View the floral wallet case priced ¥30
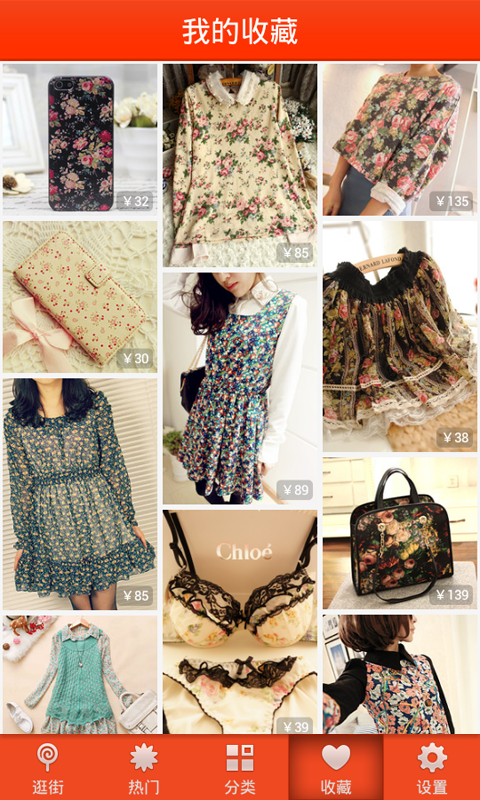Image resolution: width=480 pixels, height=800 pixels. 80,296
